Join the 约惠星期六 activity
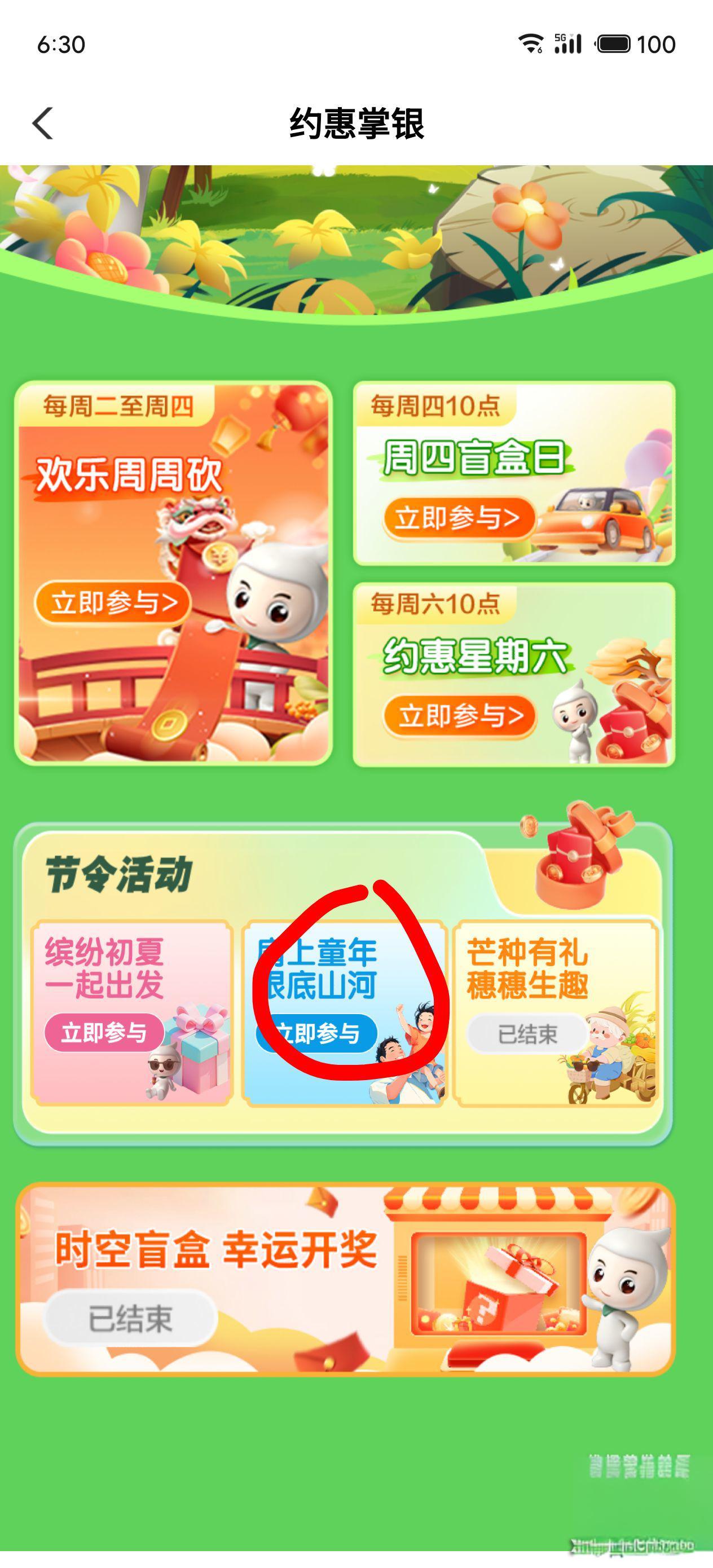 tap(460, 715)
